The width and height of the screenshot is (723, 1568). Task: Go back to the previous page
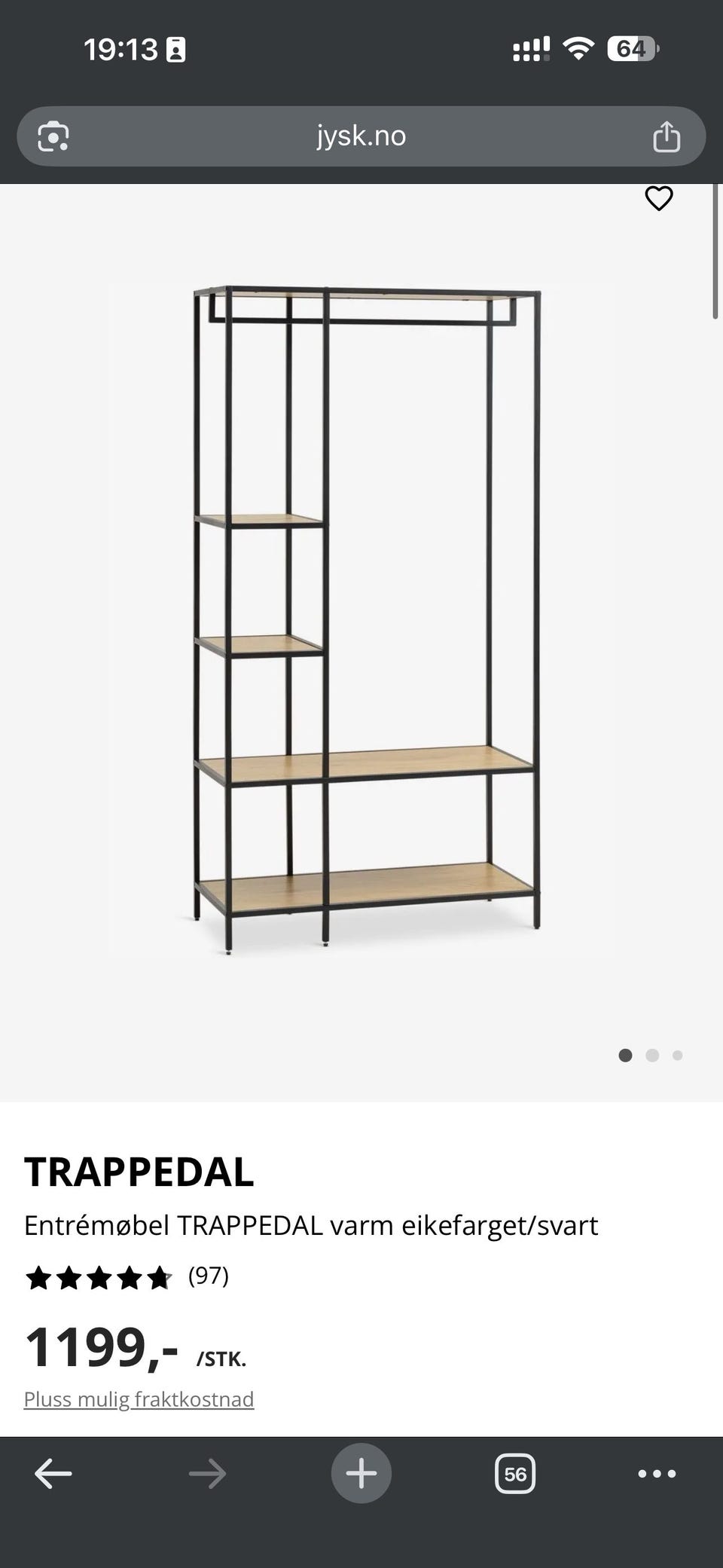pyautogui.click(x=53, y=1474)
